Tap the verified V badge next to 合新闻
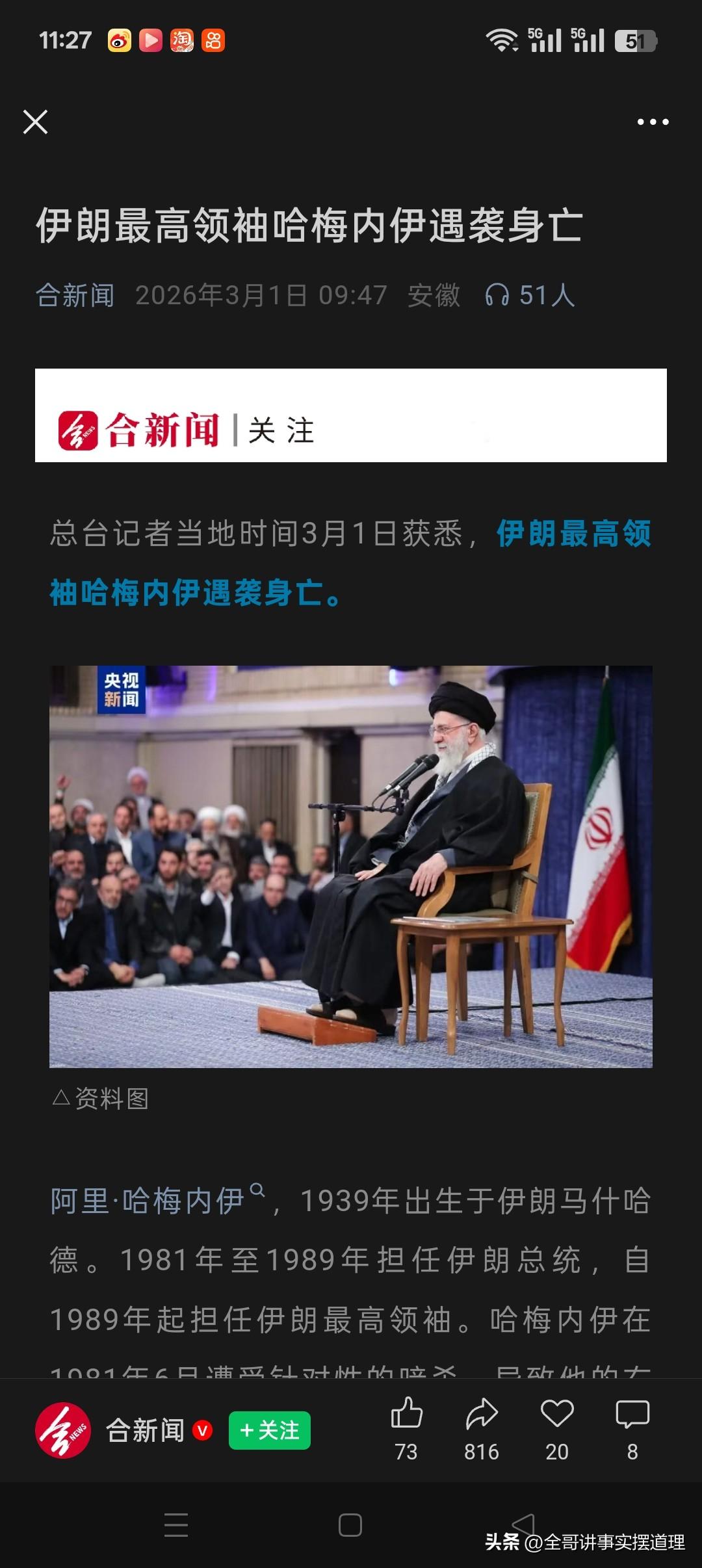 pyautogui.click(x=201, y=1429)
